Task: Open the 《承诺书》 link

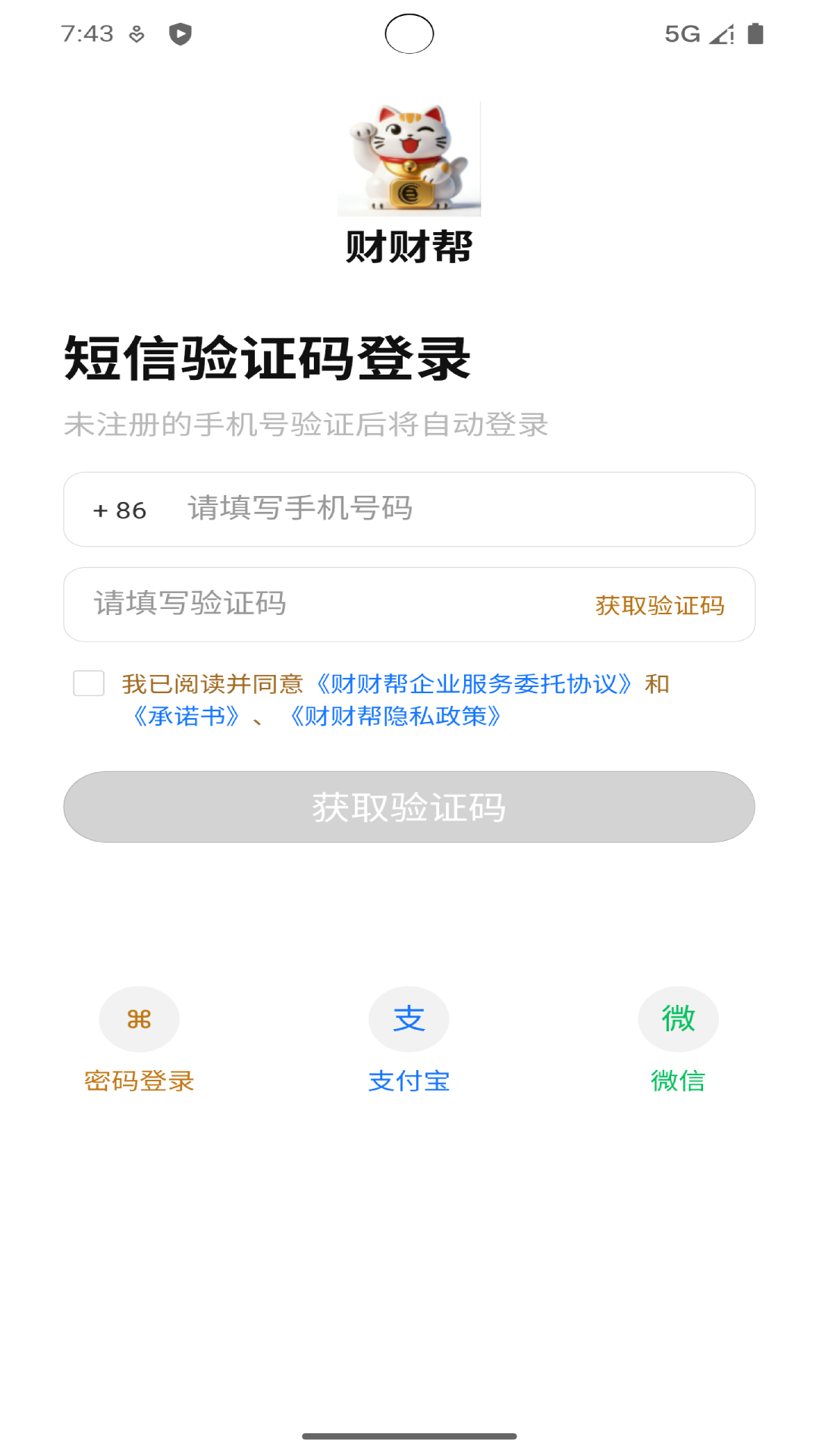Action: point(187,717)
